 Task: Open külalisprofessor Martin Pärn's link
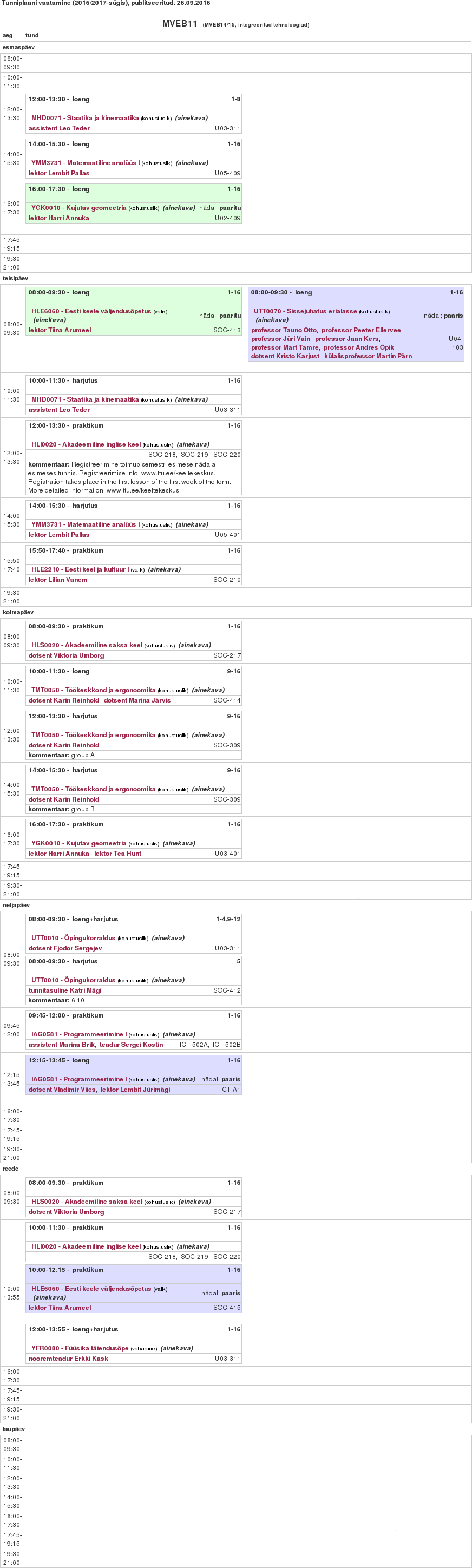(368, 356)
